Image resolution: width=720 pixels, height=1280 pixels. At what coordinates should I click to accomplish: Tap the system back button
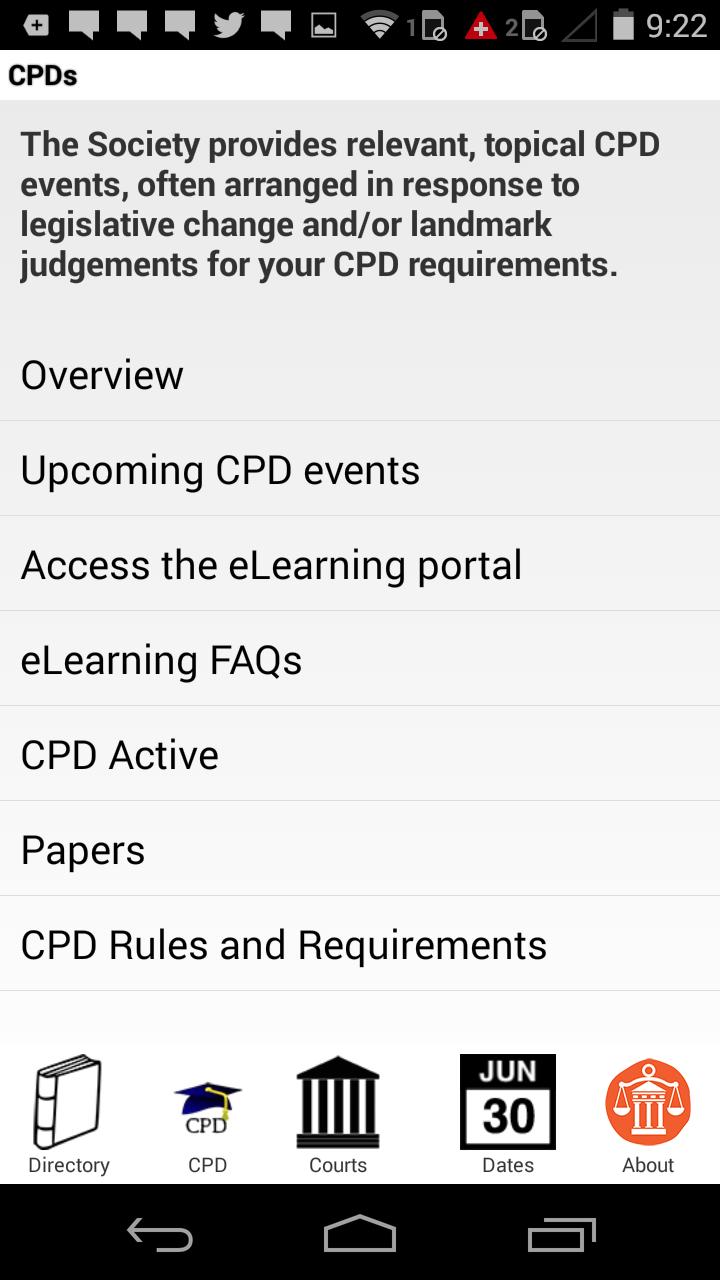(160, 1234)
